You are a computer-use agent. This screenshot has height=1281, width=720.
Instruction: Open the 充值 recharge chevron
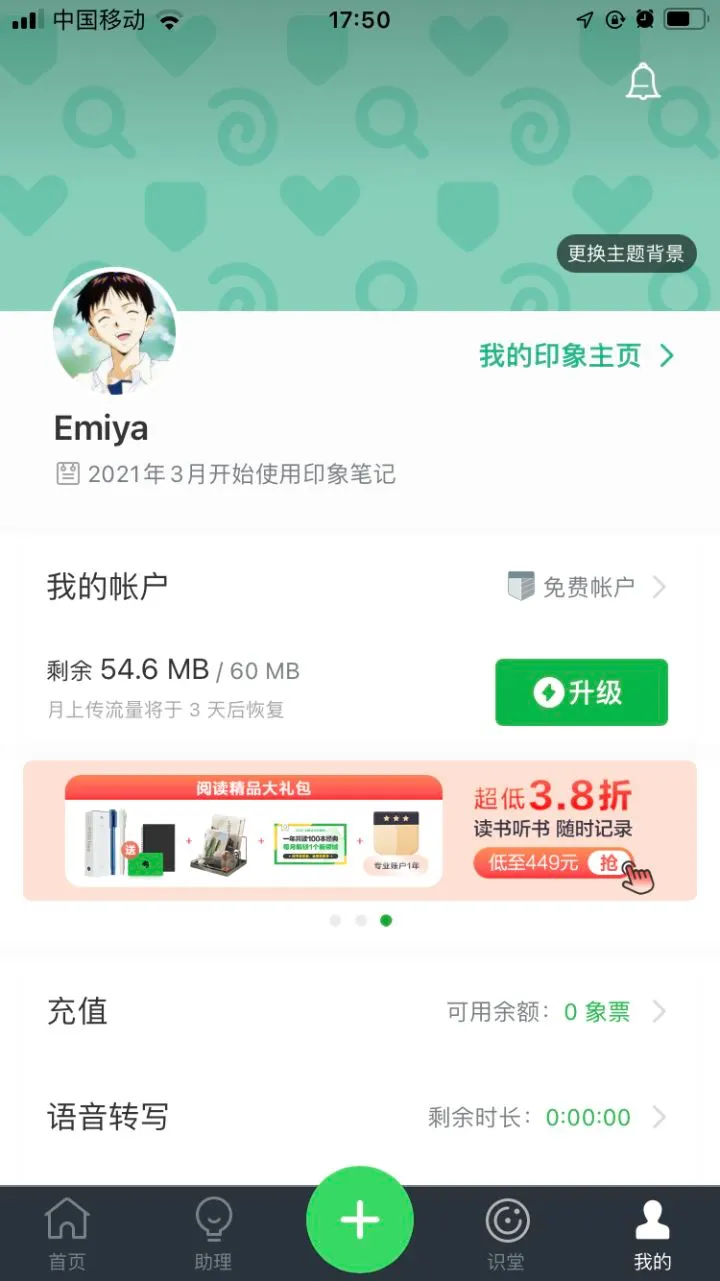coord(660,1010)
